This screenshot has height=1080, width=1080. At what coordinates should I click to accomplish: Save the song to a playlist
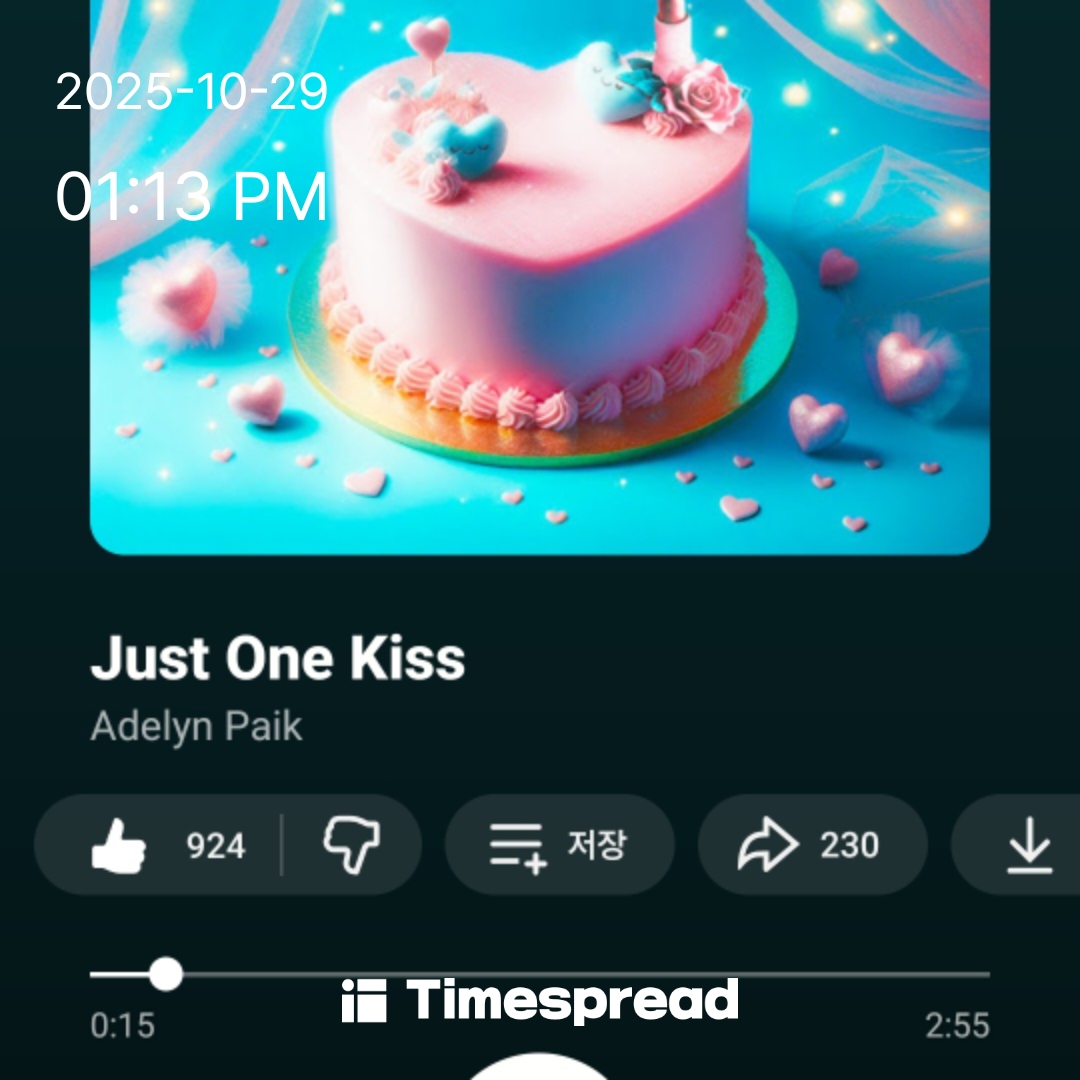tap(559, 846)
